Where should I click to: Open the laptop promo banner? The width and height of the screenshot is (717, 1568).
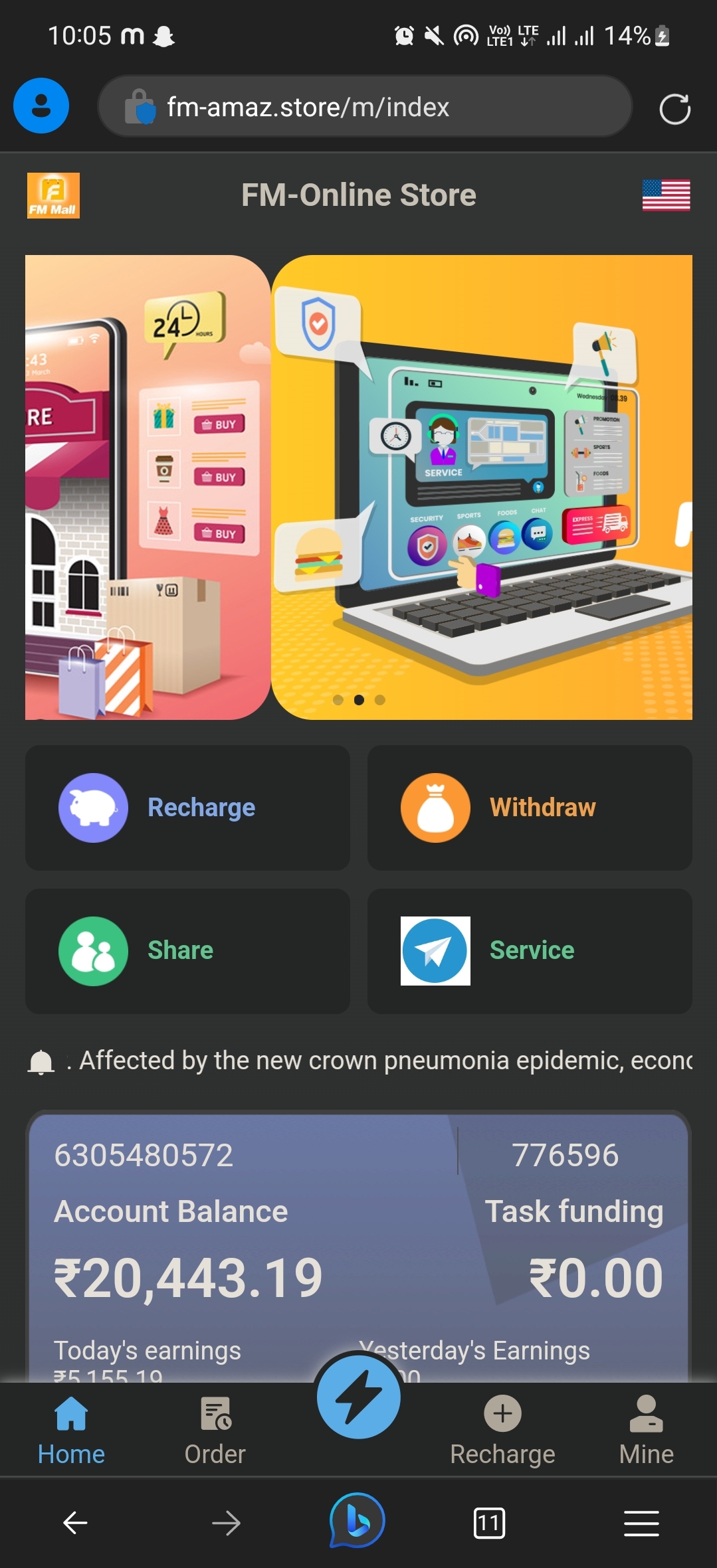pos(481,487)
